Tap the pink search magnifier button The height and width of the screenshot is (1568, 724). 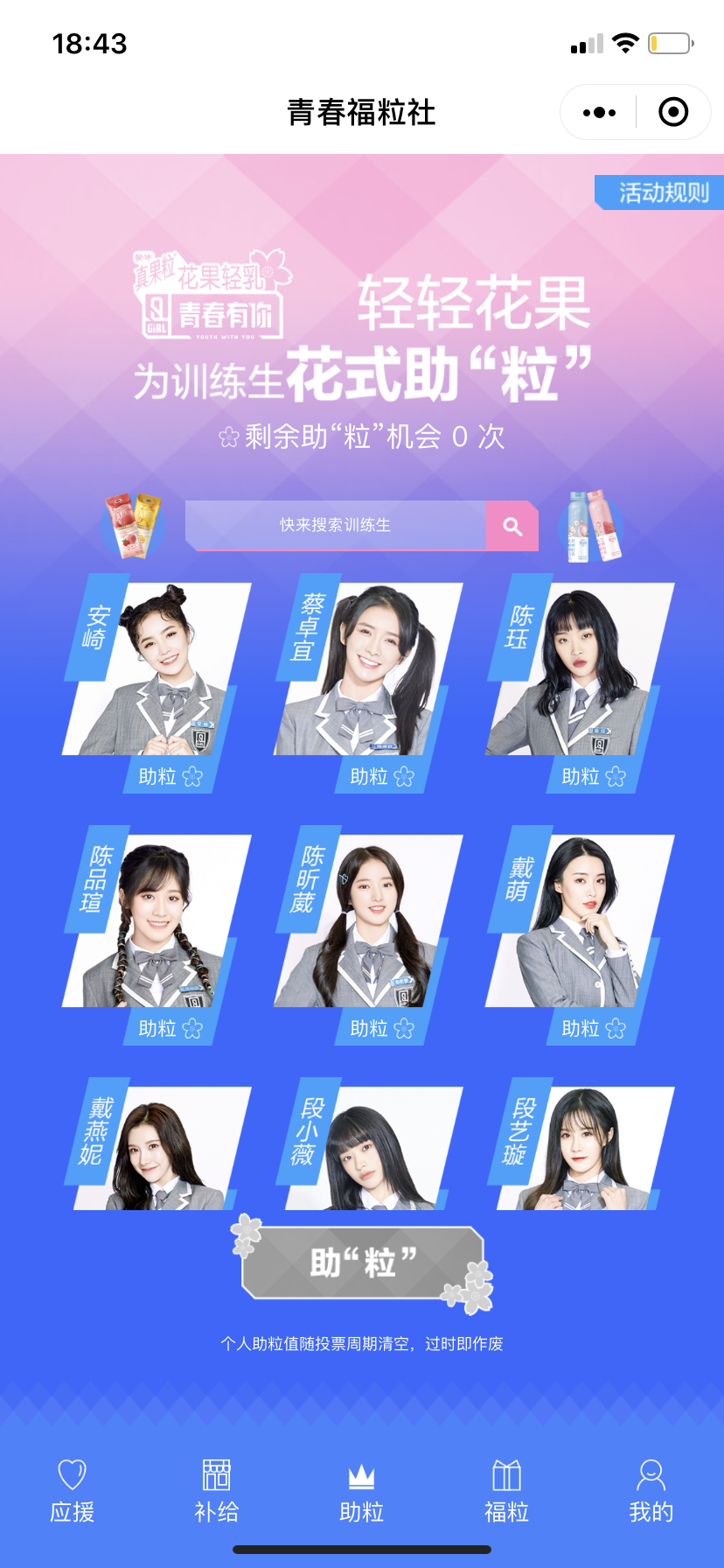click(512, 526)
